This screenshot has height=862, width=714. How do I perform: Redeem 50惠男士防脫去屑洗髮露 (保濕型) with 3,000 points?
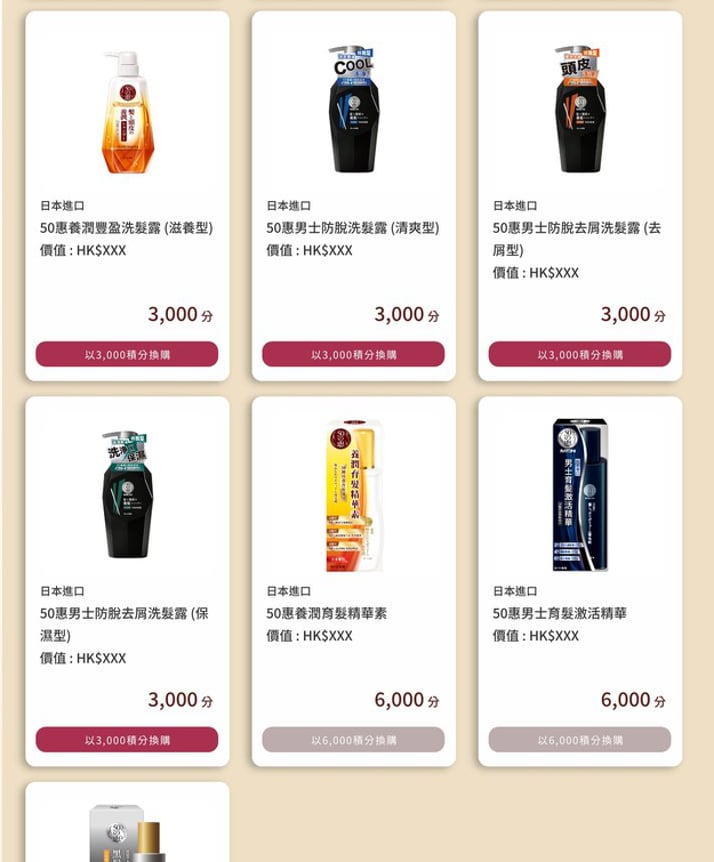click(x=127, y=740)
